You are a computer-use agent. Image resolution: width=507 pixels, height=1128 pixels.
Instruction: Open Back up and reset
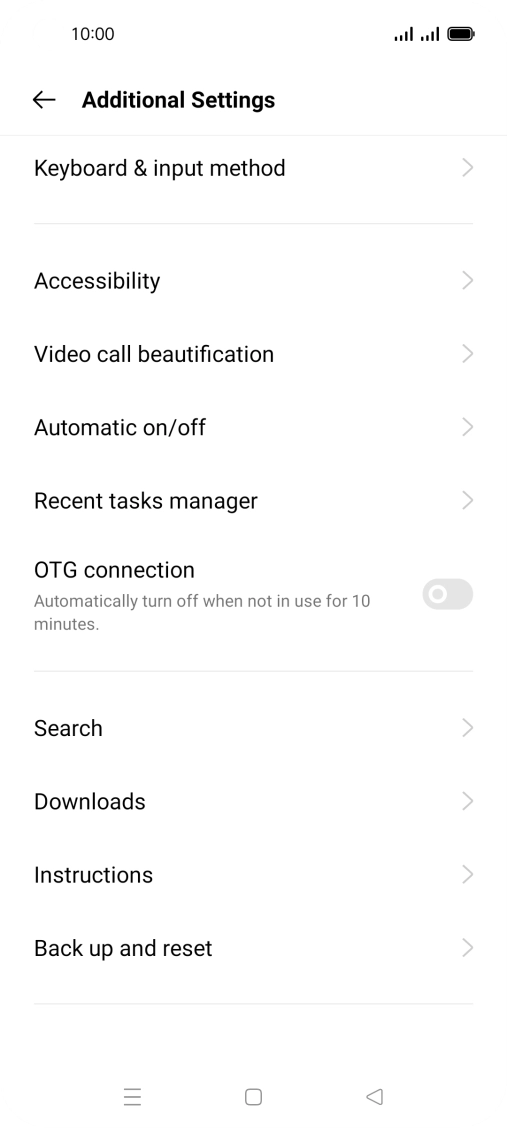pyautogui.click(x=253, y=948)
